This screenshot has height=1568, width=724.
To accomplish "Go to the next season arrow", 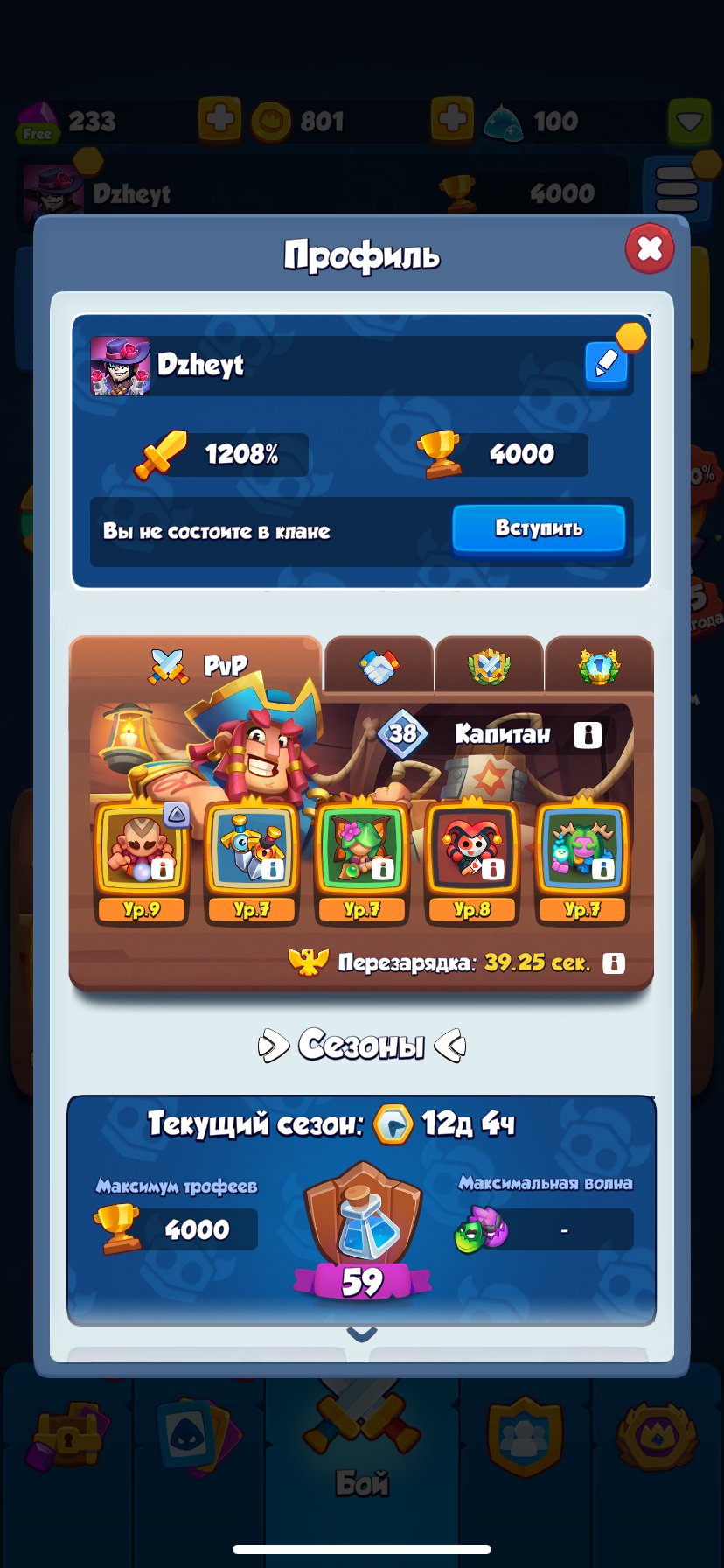I will click(451, 1046).
